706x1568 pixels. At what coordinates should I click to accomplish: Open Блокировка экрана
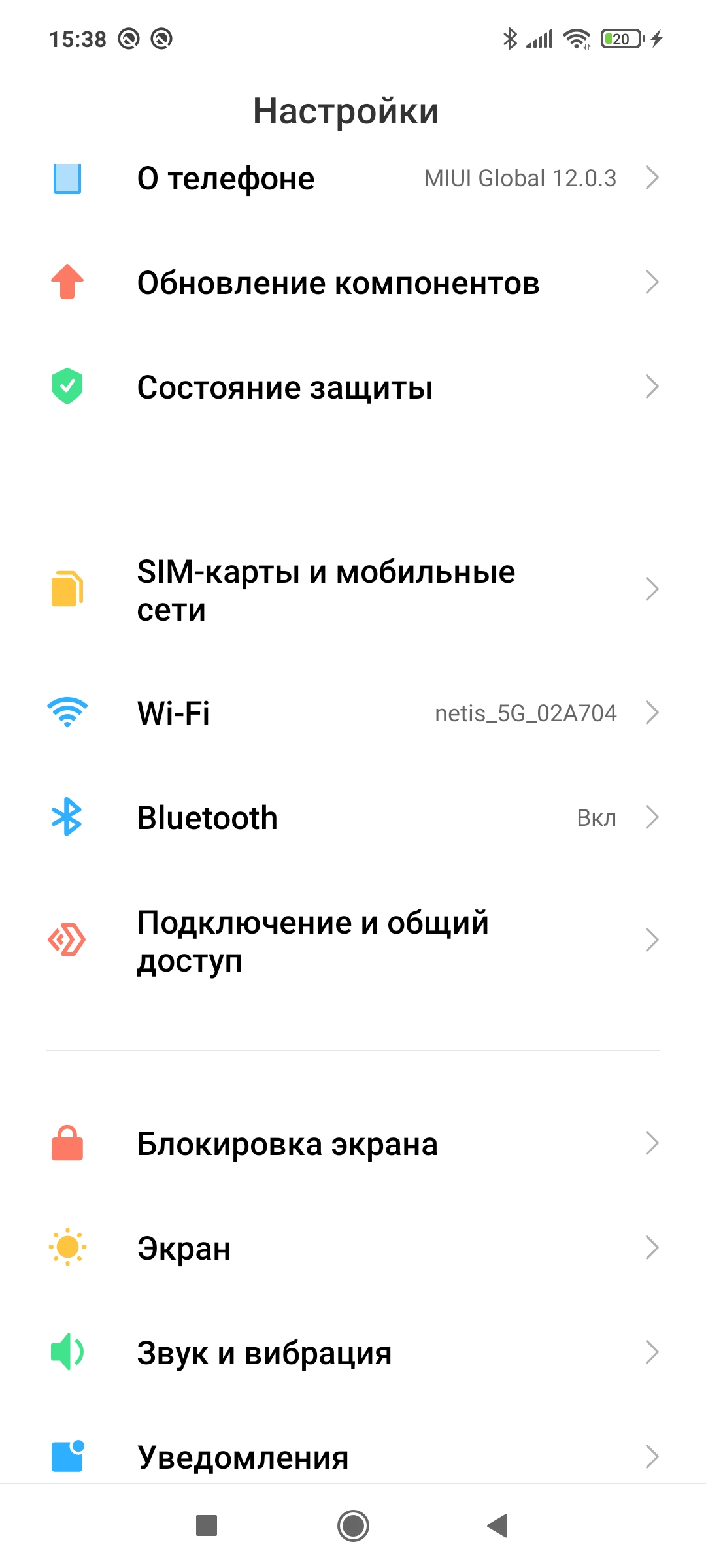(353, 1144)
